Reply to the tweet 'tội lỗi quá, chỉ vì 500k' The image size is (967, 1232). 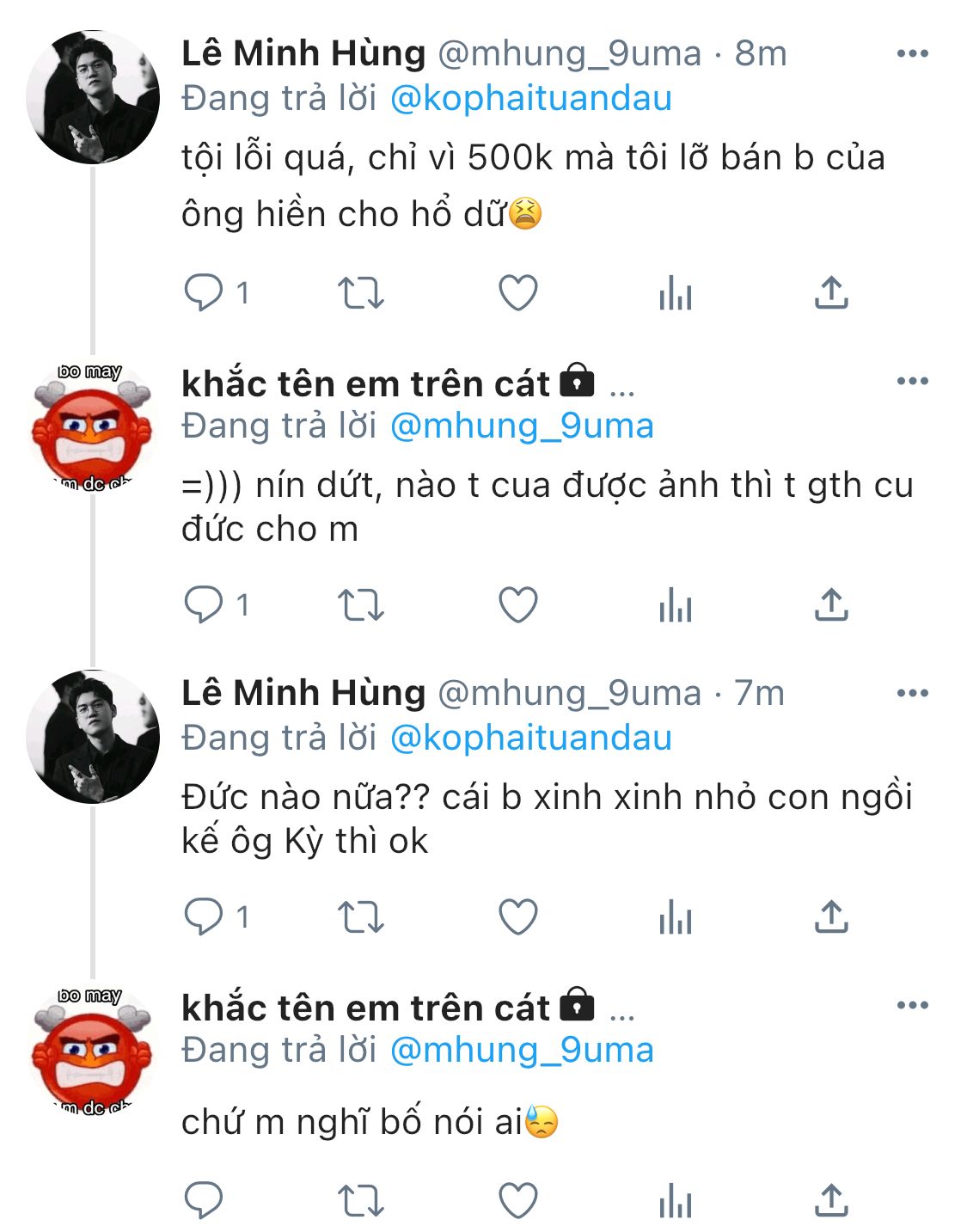[204, 293]
